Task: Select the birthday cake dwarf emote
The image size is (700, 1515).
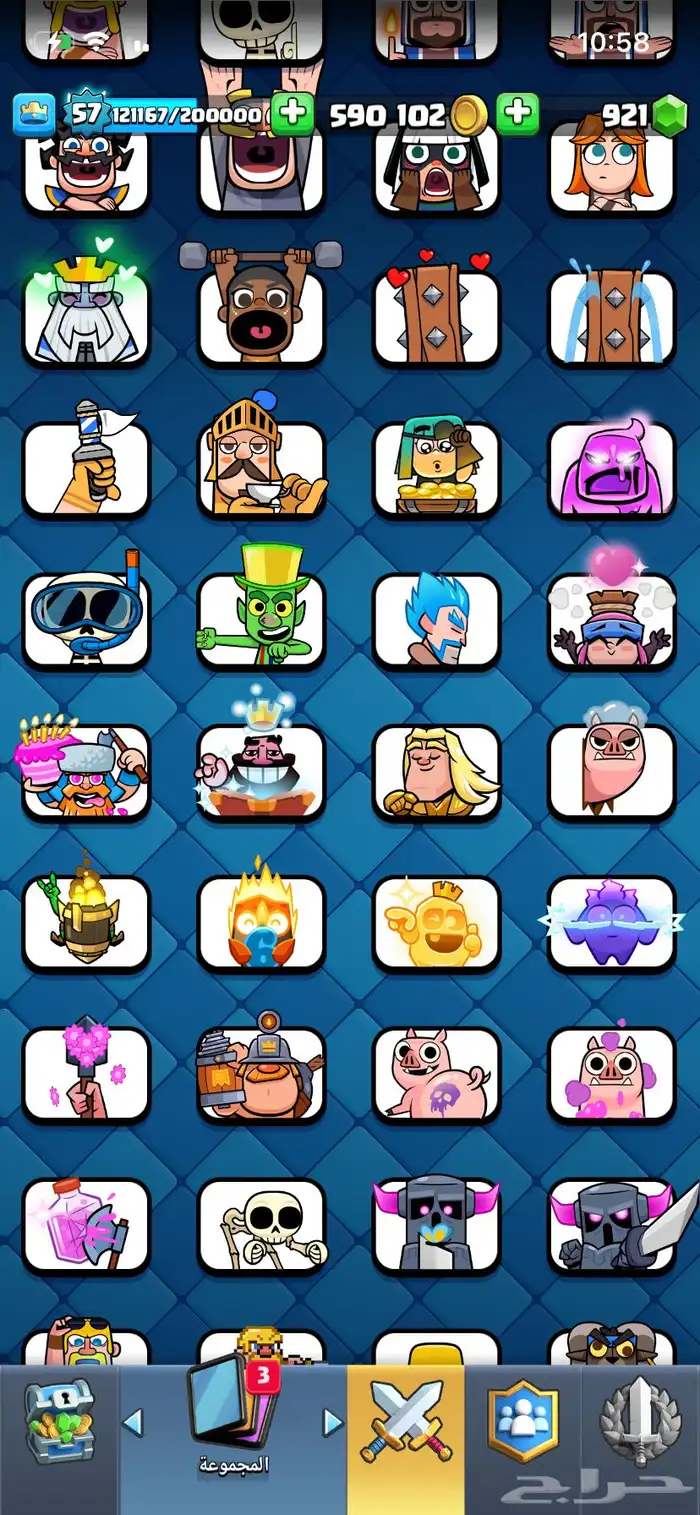Action: tap(86, 770)
